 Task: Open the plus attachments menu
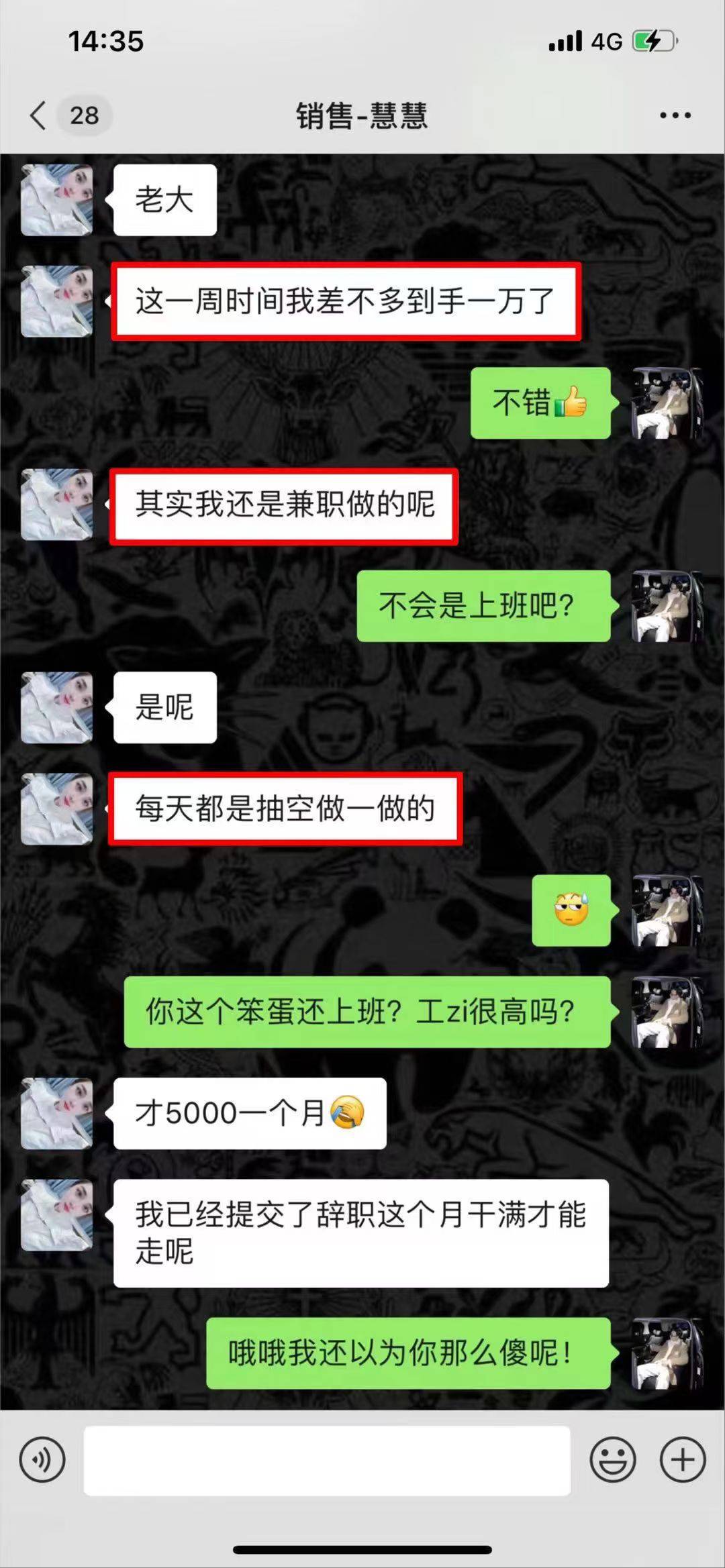(x=682, y=1459)
